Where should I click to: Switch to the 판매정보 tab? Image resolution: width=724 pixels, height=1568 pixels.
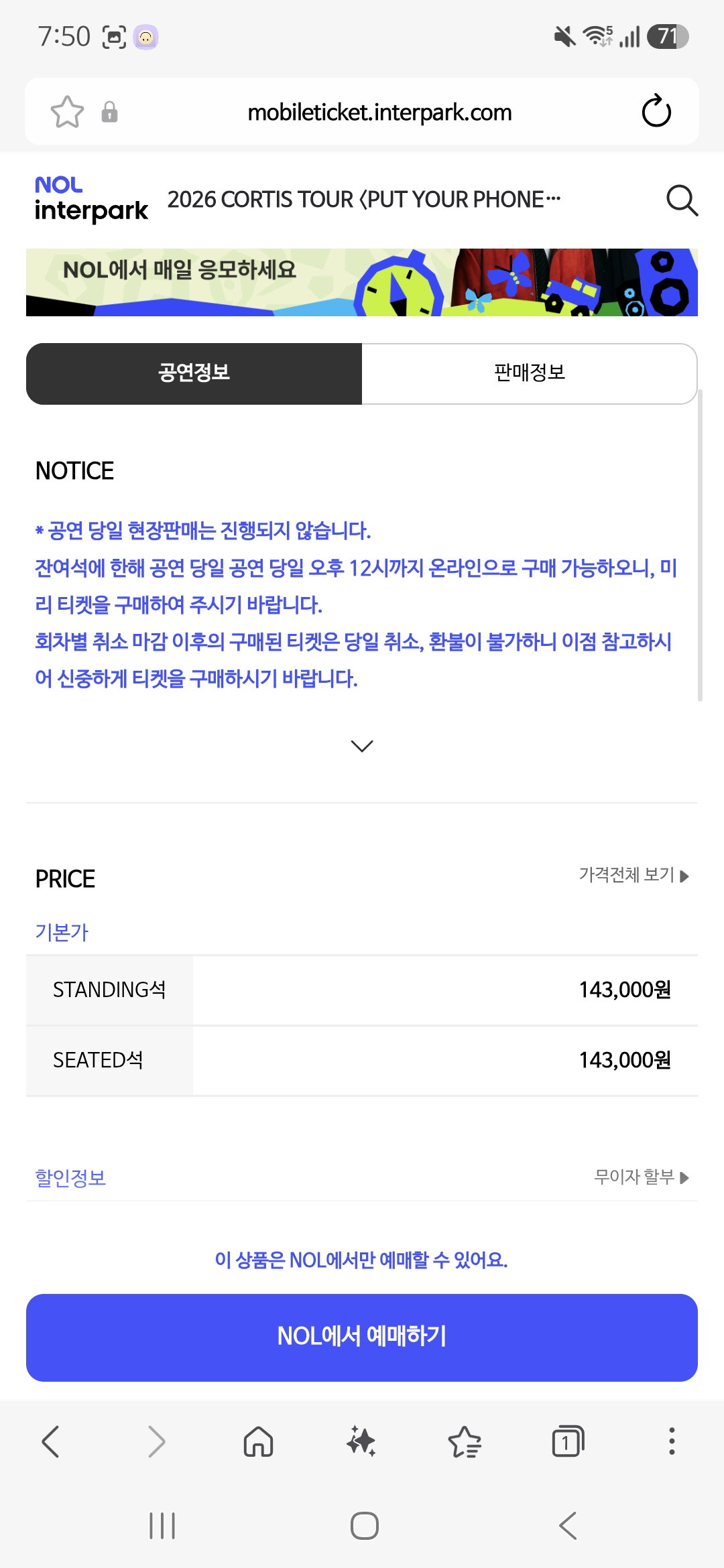tap(530, 373)
